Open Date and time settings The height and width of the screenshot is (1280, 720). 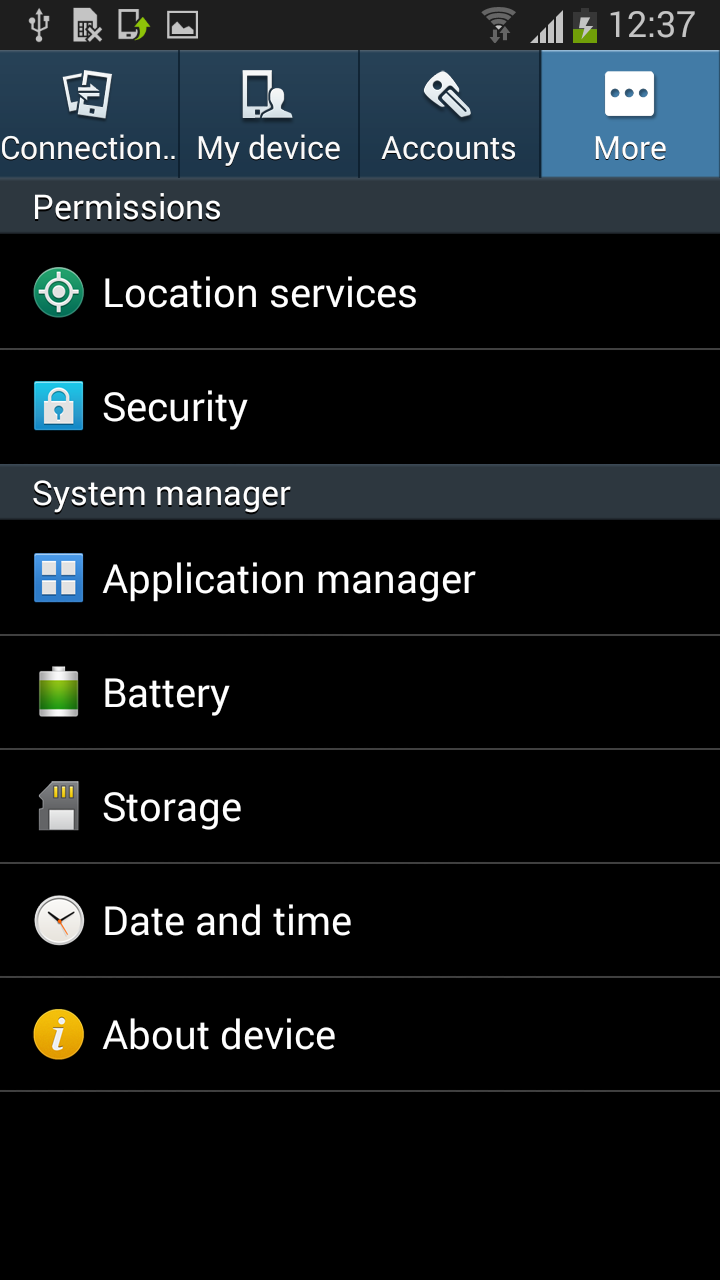[x=360, y=921]
